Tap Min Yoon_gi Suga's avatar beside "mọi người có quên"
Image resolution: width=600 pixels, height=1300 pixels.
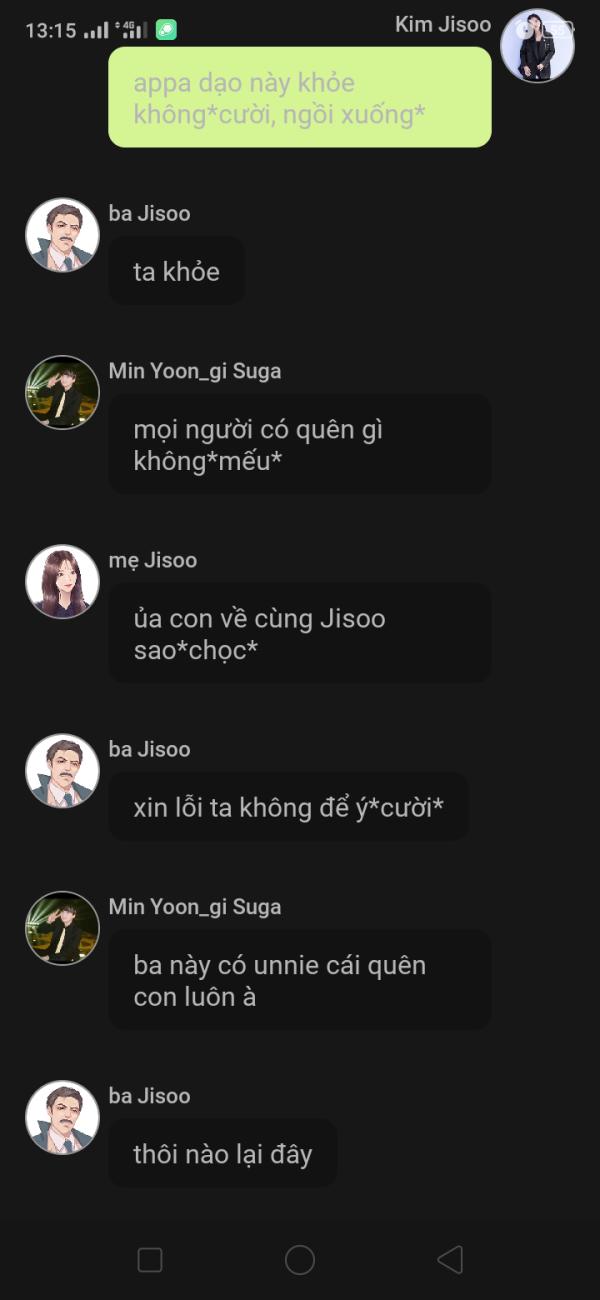62,392
